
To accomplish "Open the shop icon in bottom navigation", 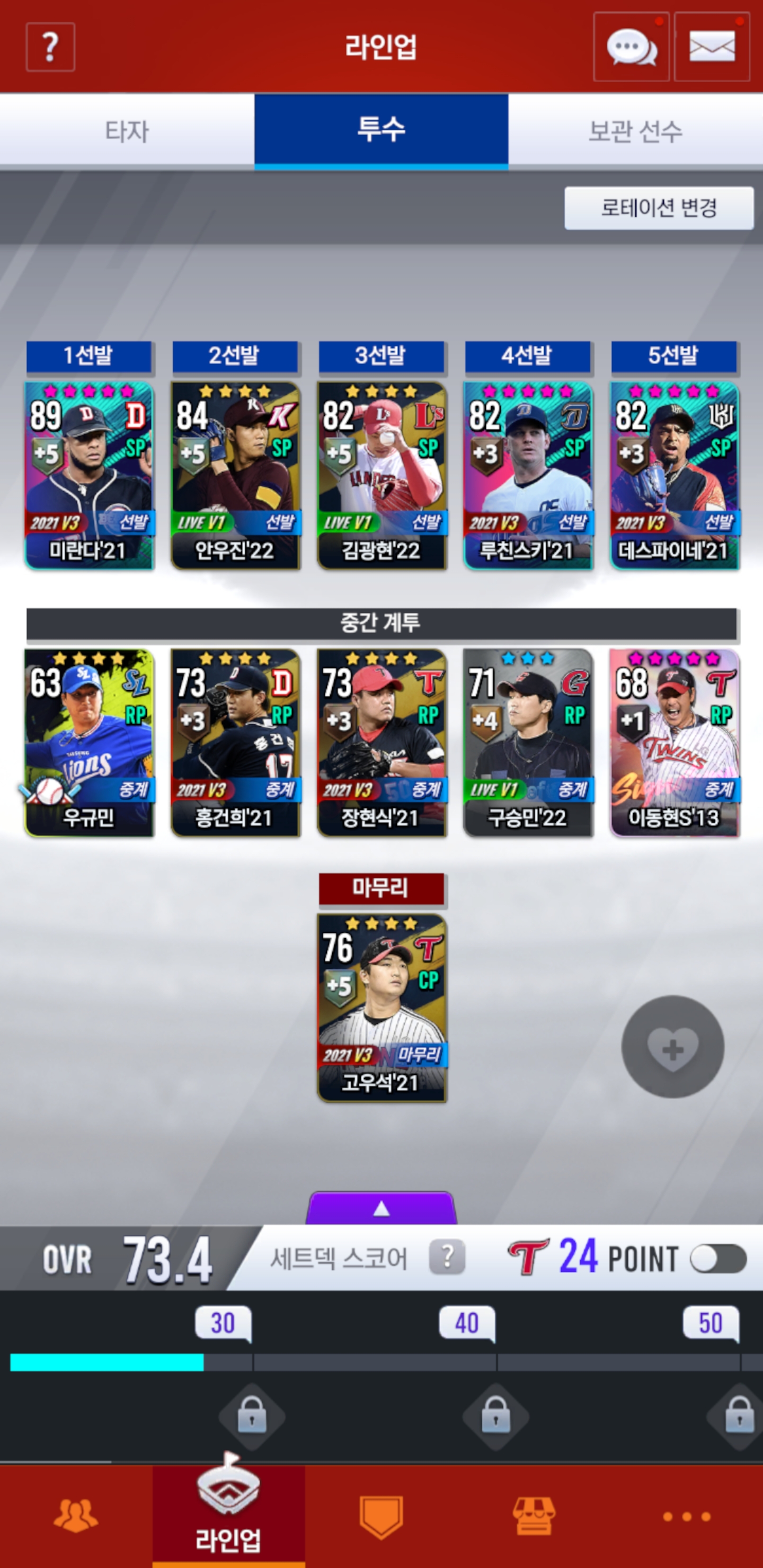I will (534, 1516).
